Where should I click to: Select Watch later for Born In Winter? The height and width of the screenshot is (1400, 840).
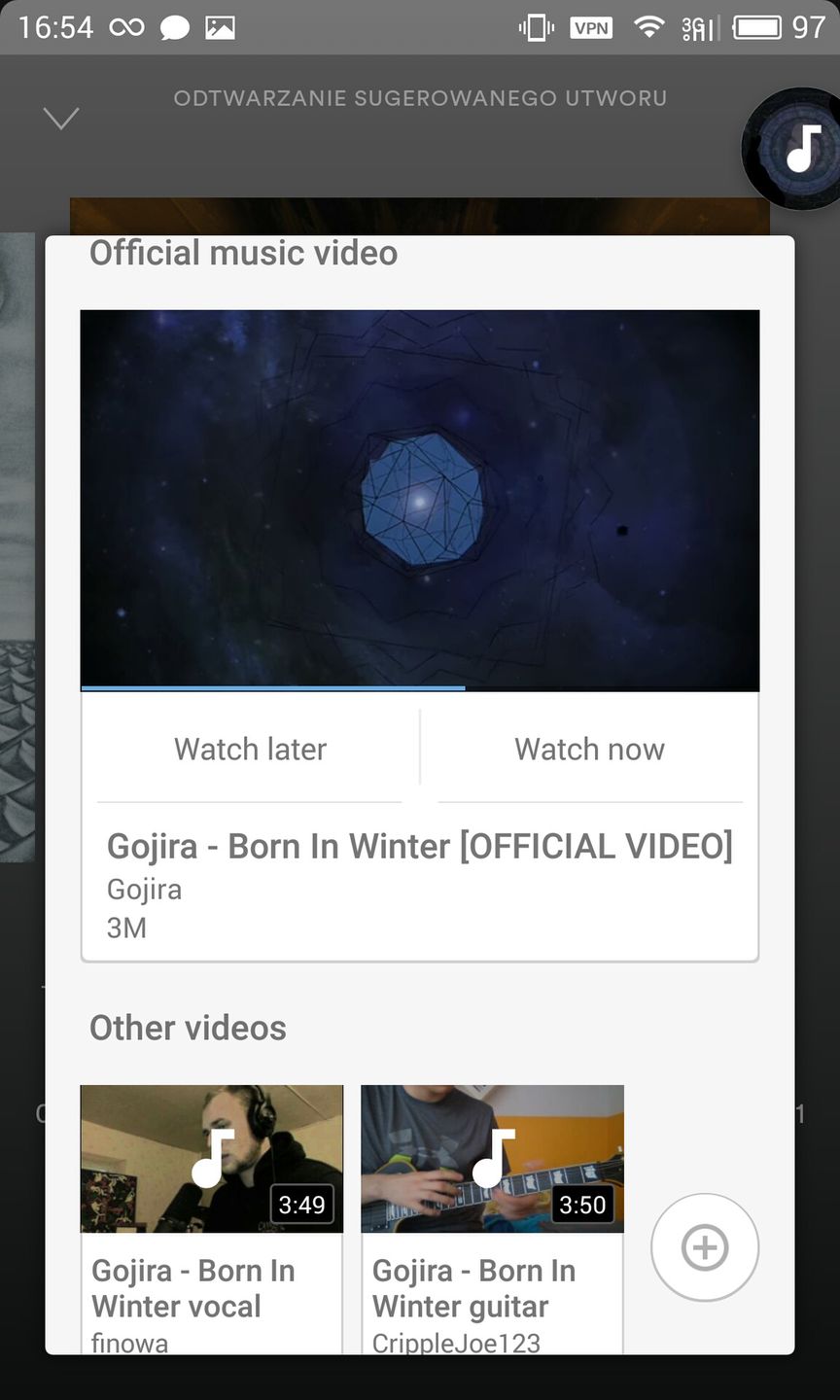[x=250, y=749]
